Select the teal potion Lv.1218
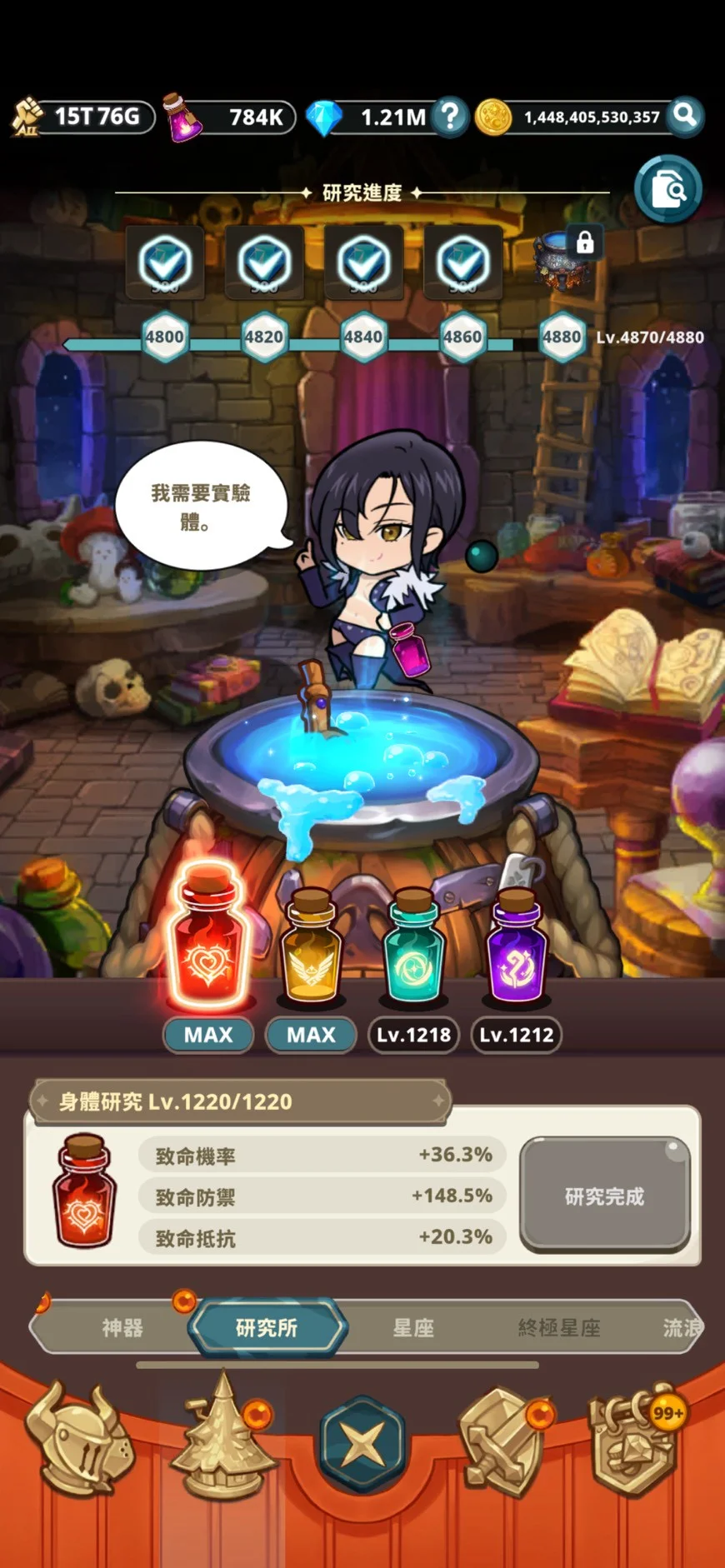The width and height of the screenshot is (725, 1568). pyautogui.click(x=413, y=946)
